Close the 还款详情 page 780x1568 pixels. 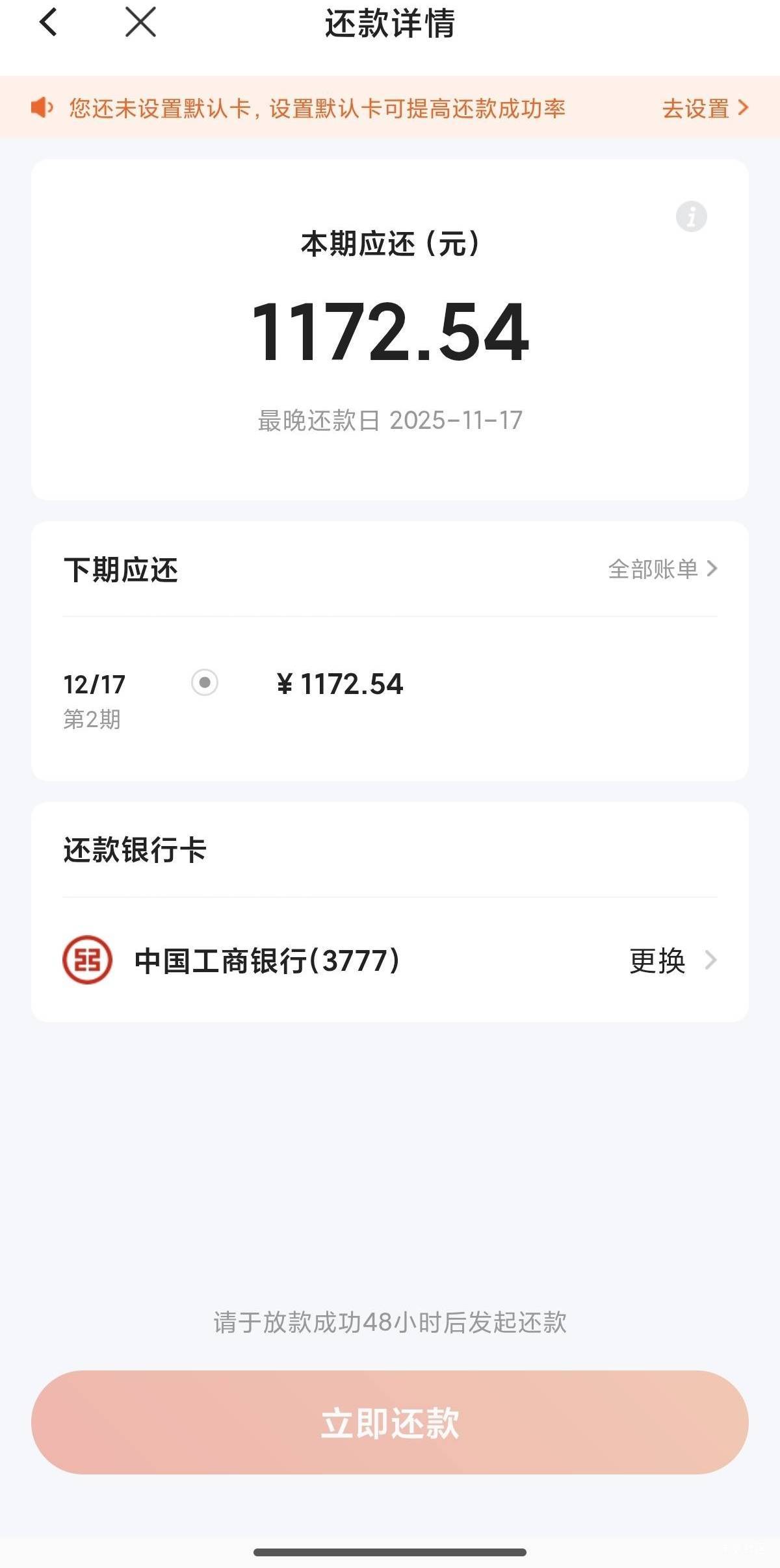(x=140, y=22)
